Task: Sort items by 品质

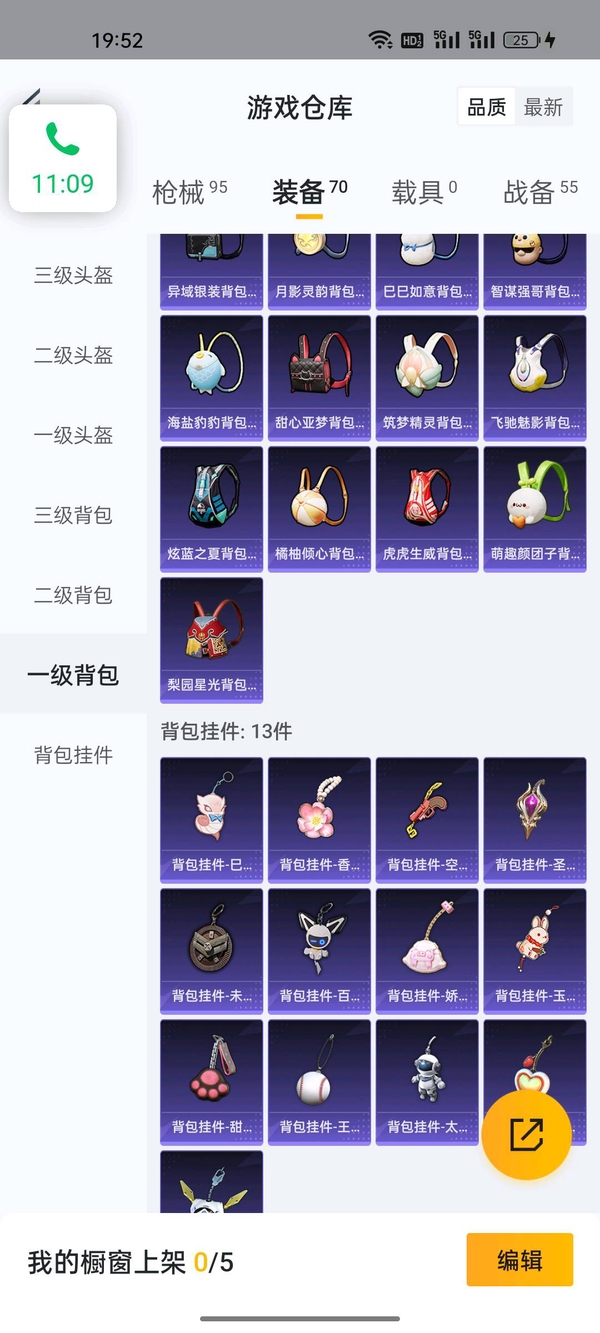Action: point(487,108)
